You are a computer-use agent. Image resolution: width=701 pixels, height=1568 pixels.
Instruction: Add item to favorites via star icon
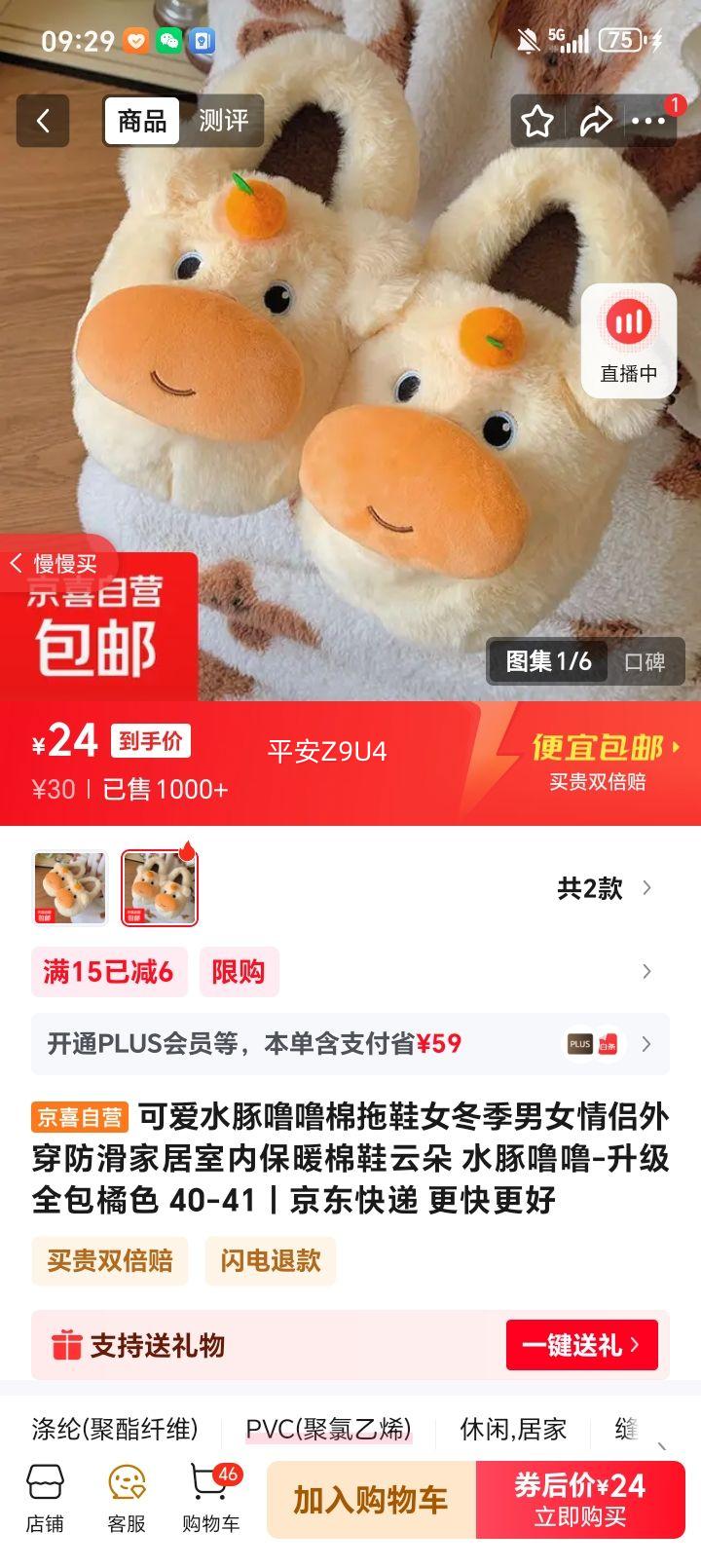pyautogui.click(x=536, y=121)
